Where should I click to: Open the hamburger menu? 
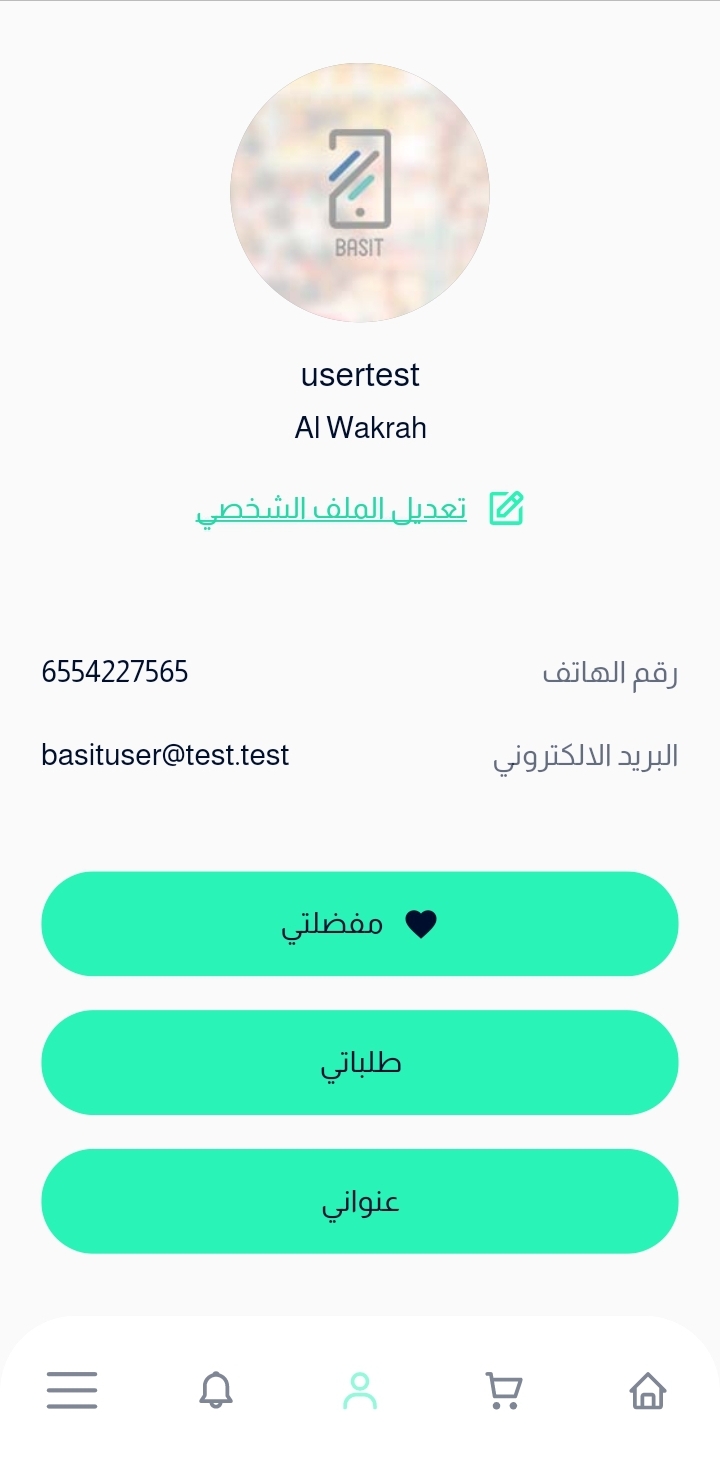click(72, 1390)
